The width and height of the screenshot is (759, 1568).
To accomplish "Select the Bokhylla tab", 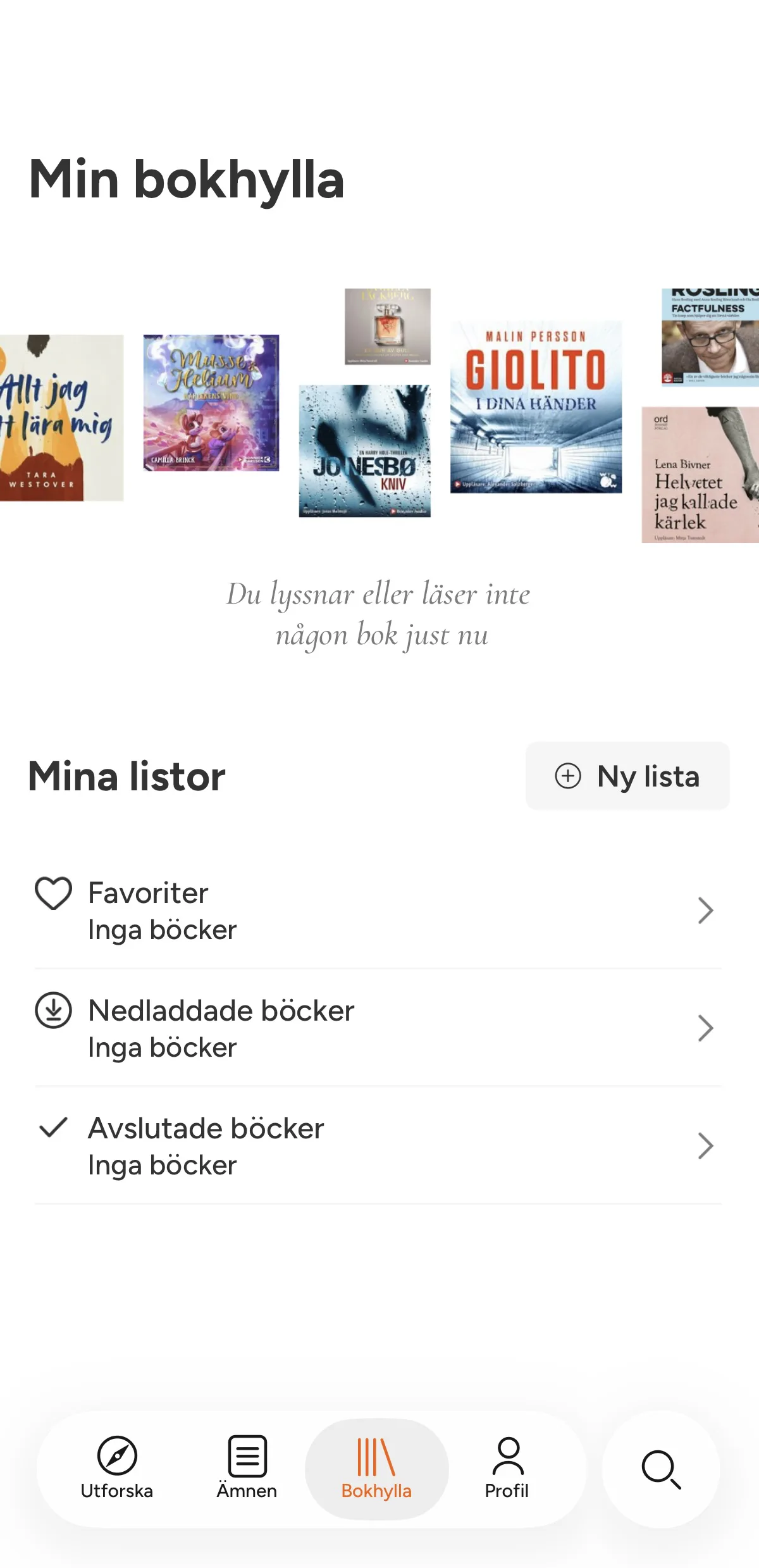I will click(376, 1468).
